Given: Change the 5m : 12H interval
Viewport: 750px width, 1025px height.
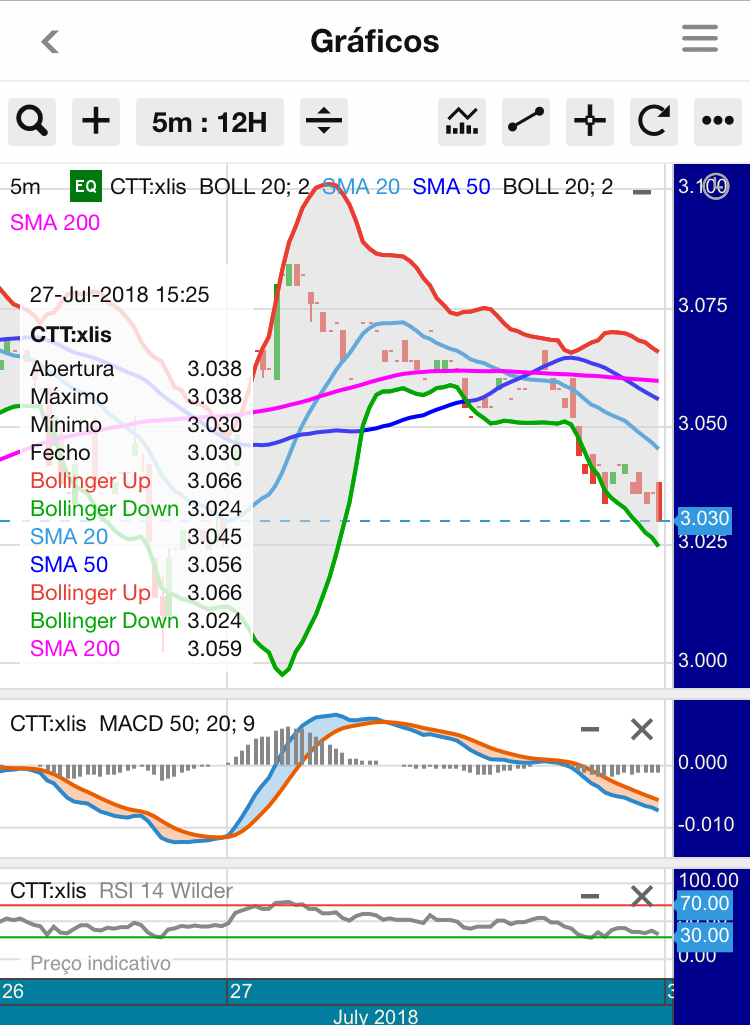Looking at the screenshot, I should point(210,122).
